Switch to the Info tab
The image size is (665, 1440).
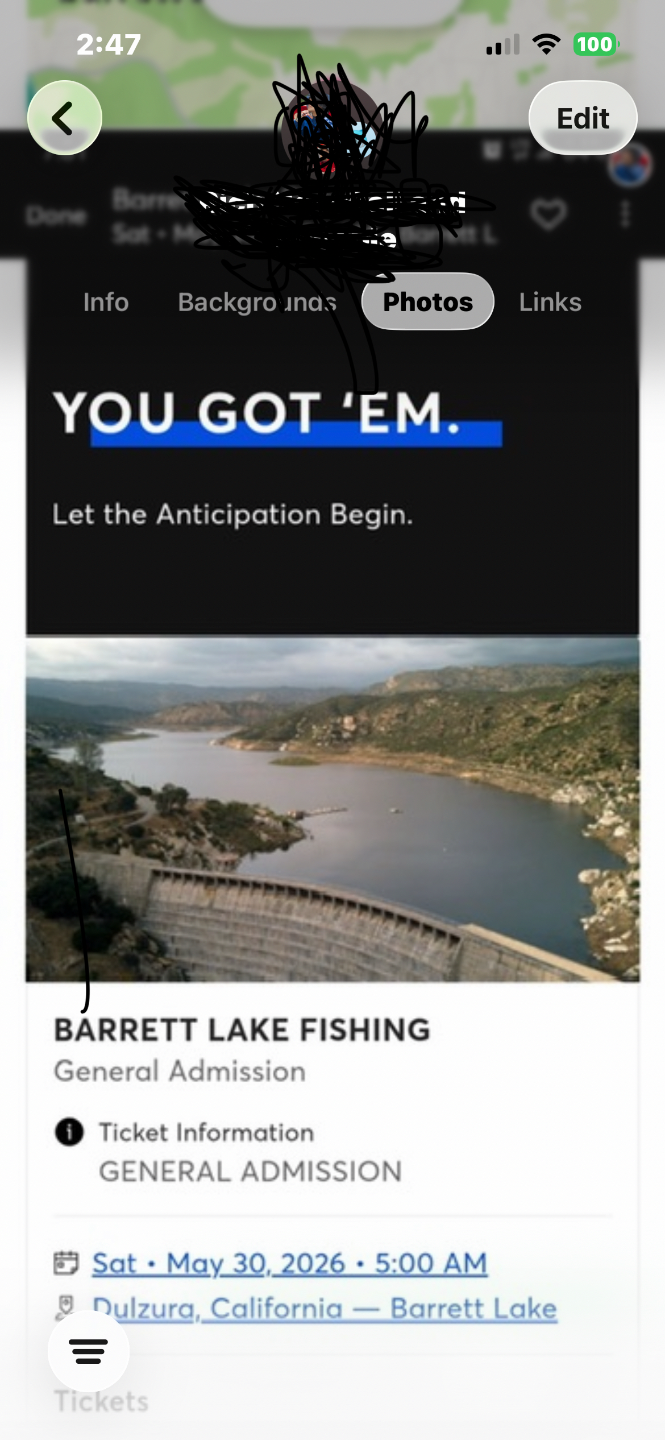point(106,302)
